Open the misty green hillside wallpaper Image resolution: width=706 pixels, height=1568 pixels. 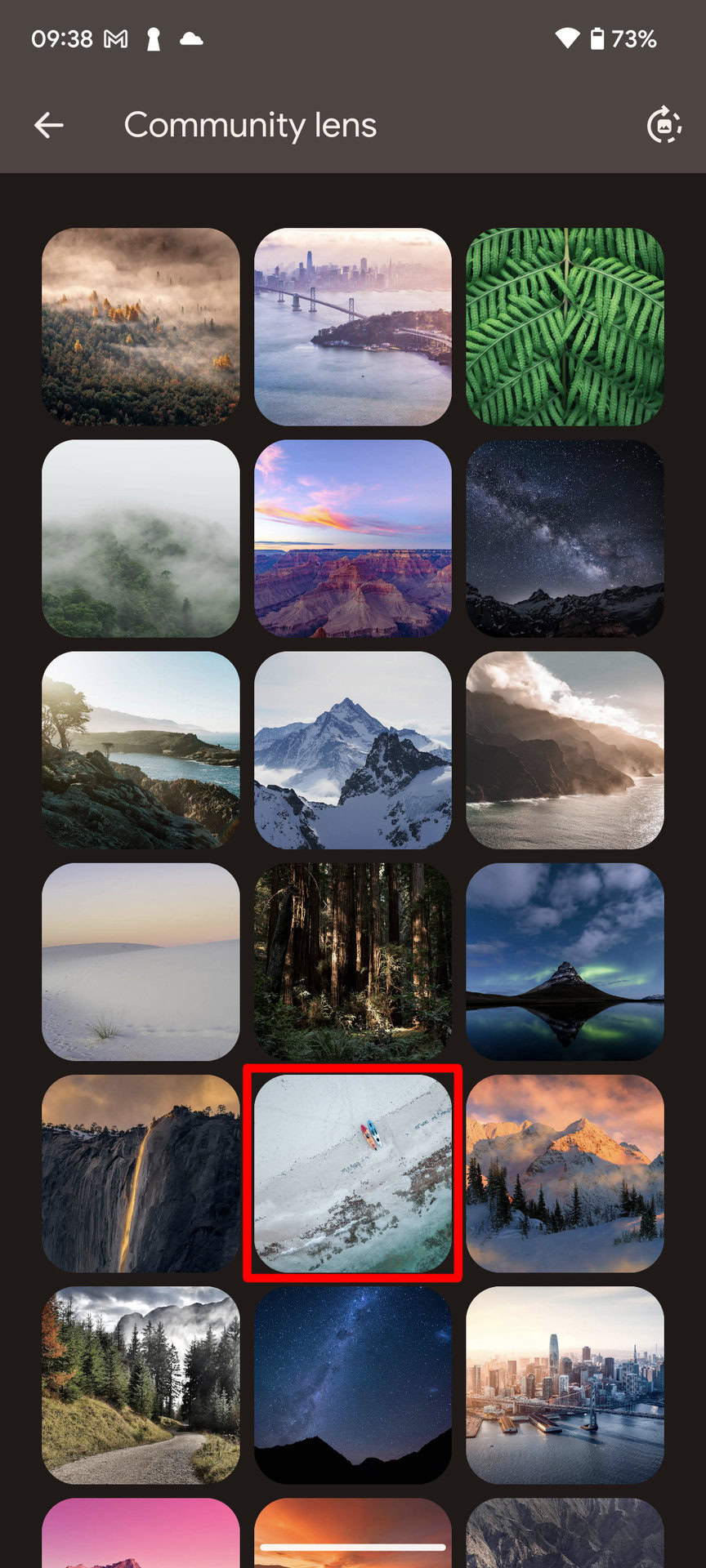(141, 538)
